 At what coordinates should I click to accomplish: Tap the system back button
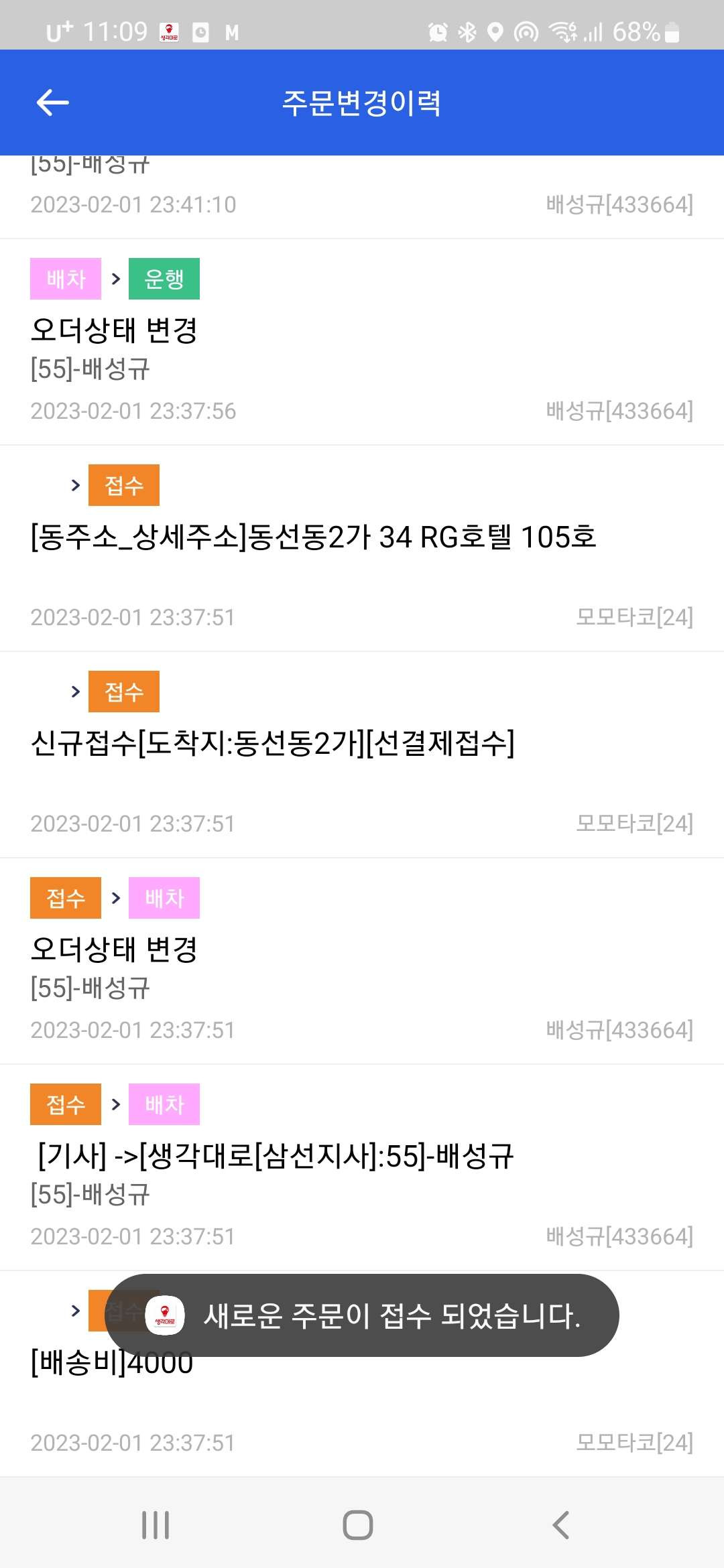pyautogui.click(x=560, y=1525)
